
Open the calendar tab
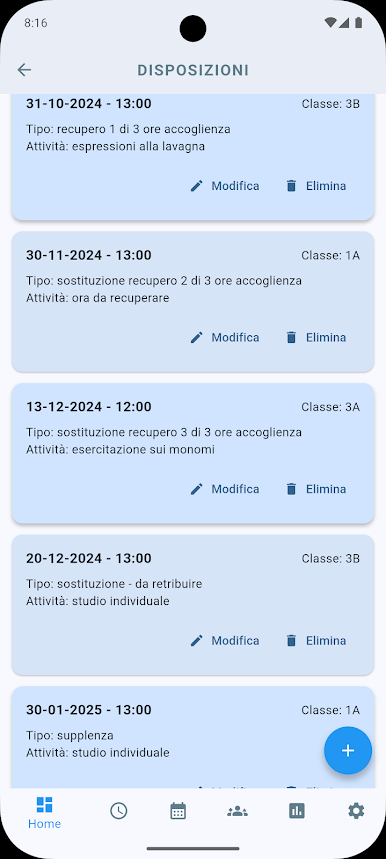coord(178,810)
